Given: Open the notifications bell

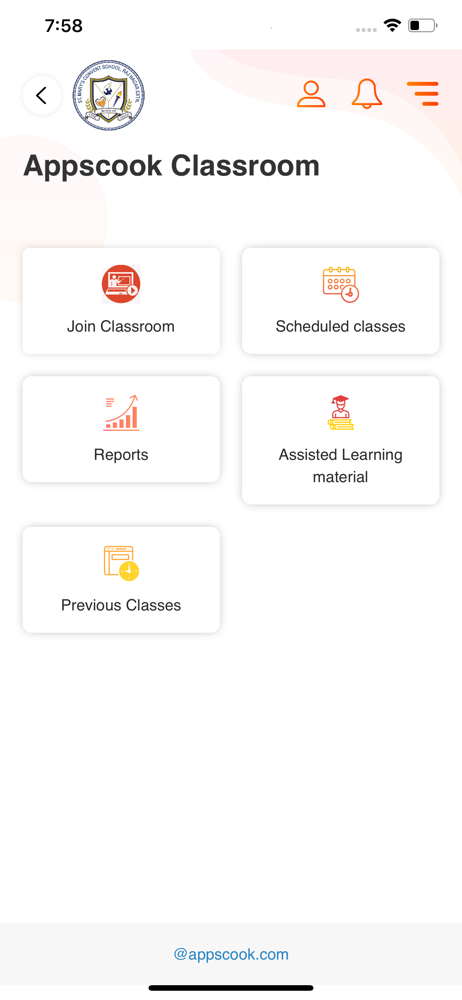Looking at the screenshot, I should click(367, 94).
